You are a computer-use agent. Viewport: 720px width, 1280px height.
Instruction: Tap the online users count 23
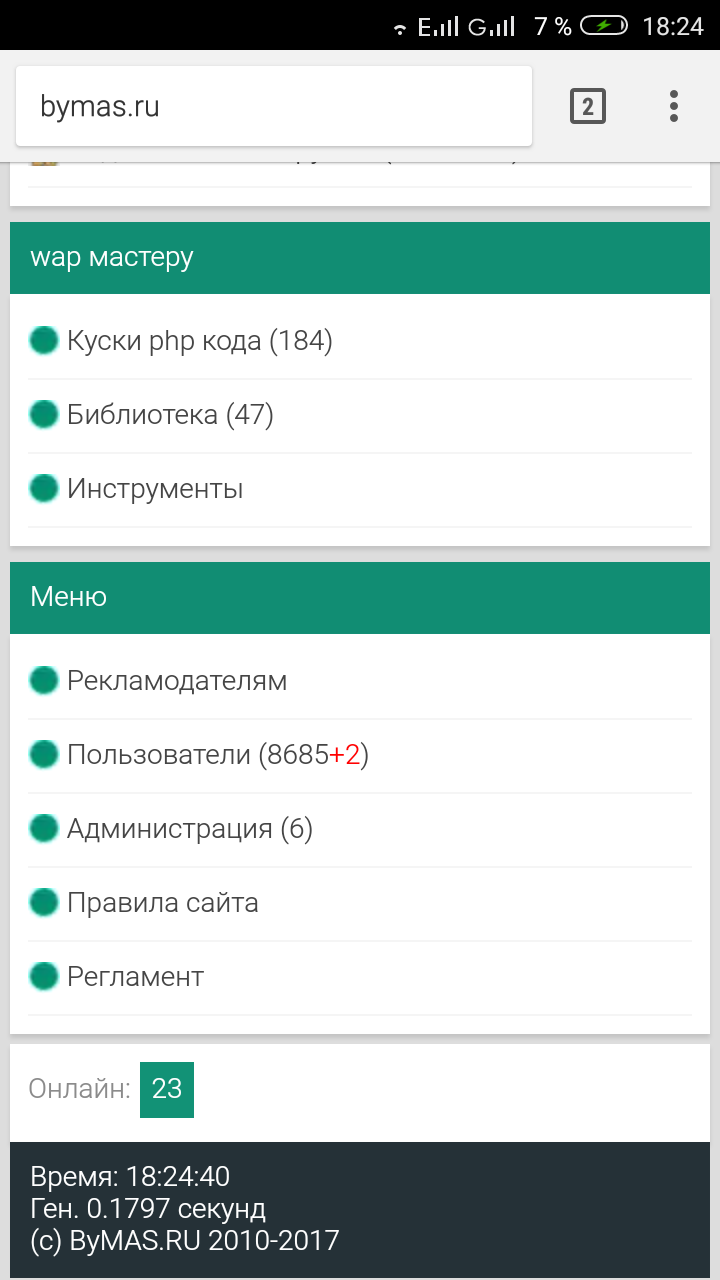point(167,1089)
